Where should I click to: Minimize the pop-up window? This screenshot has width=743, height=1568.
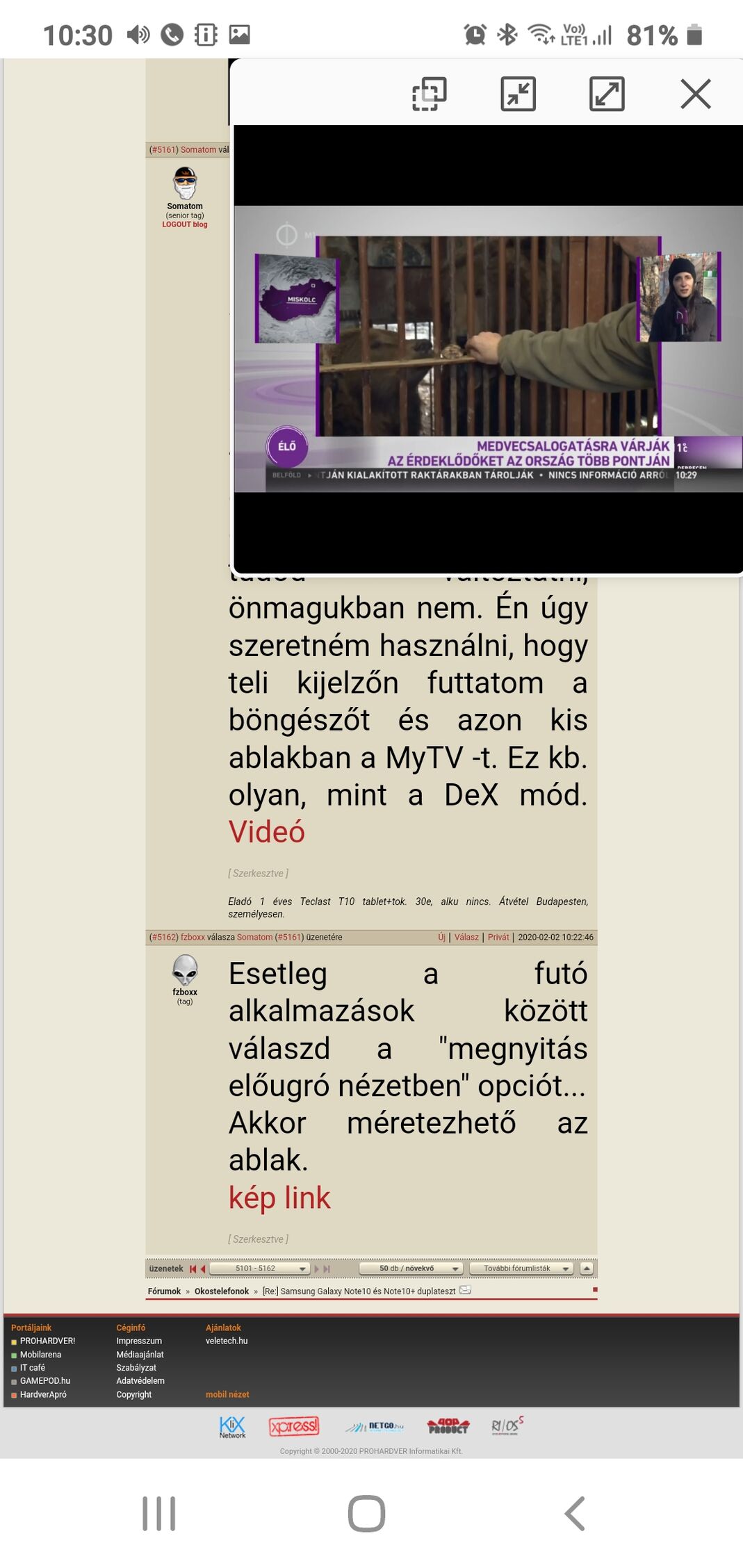[x=519, y=94]
